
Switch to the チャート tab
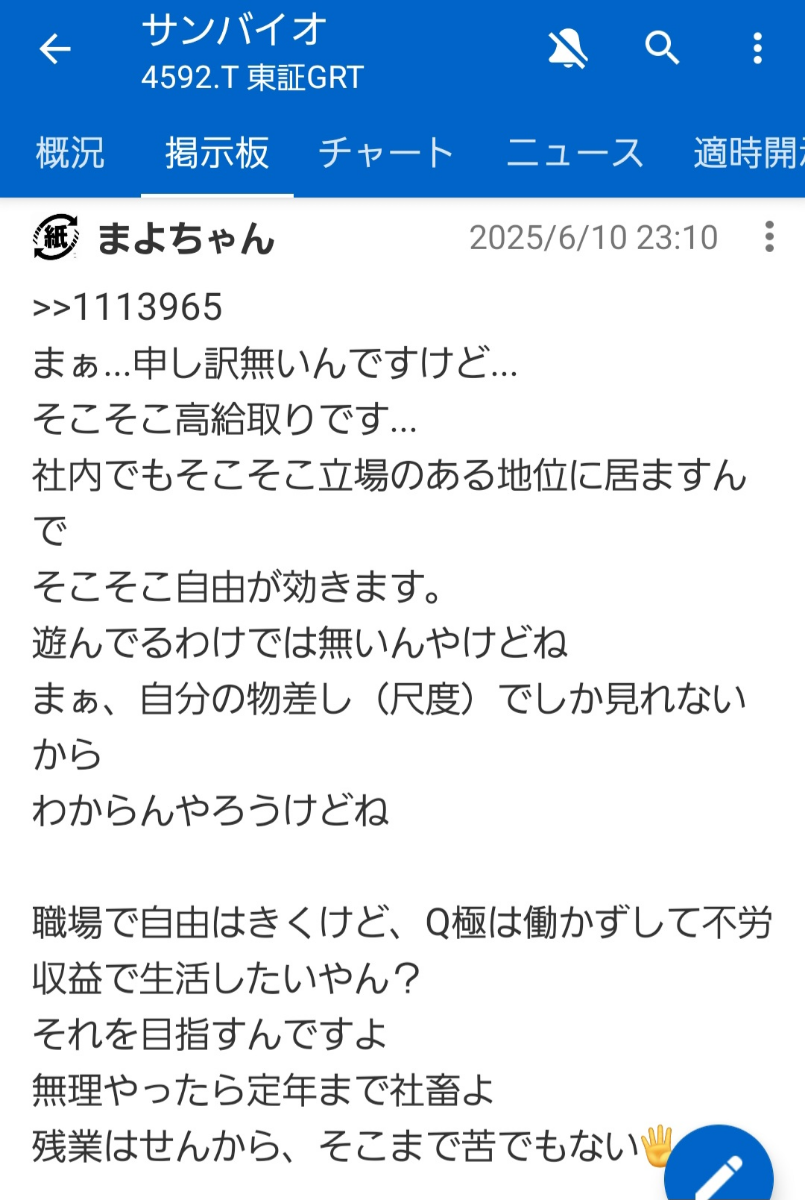pos(385,152)
